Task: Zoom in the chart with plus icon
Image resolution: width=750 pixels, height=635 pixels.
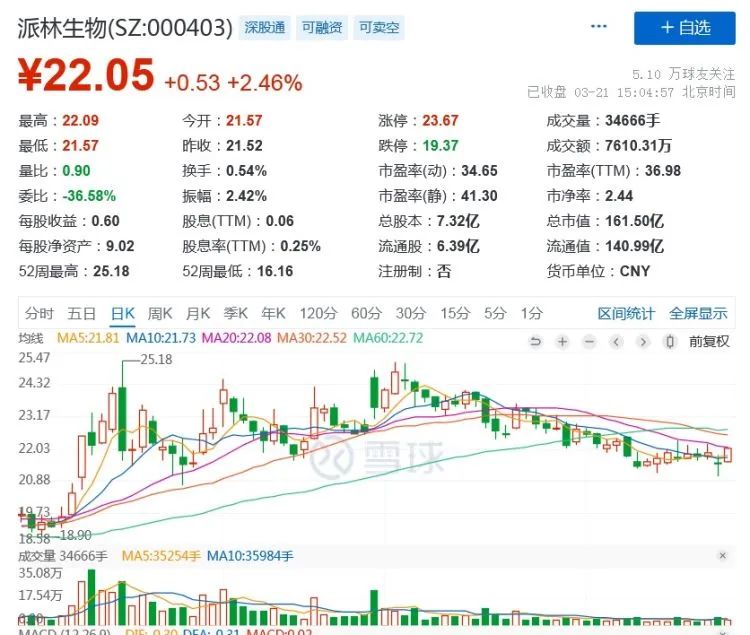Action: tap(563, 341)
